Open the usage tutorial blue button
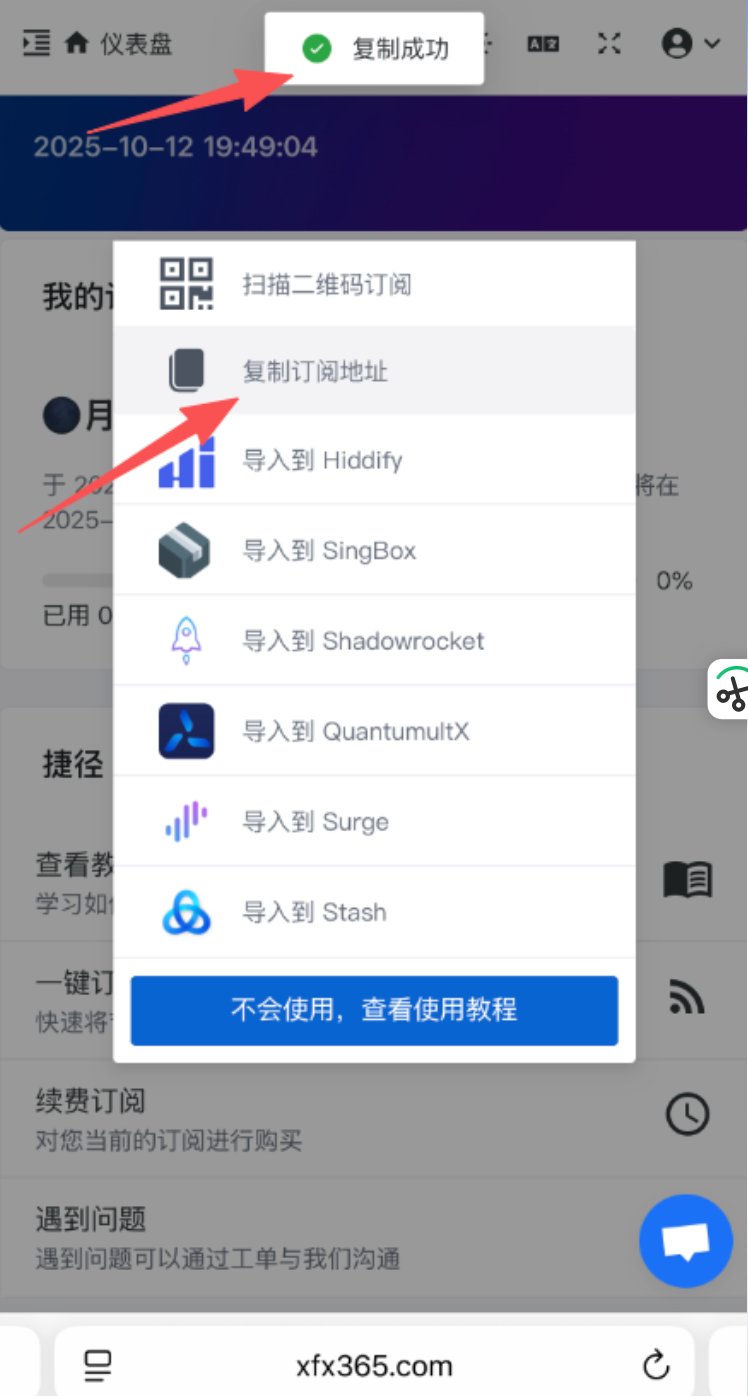 pos(374,1009)
